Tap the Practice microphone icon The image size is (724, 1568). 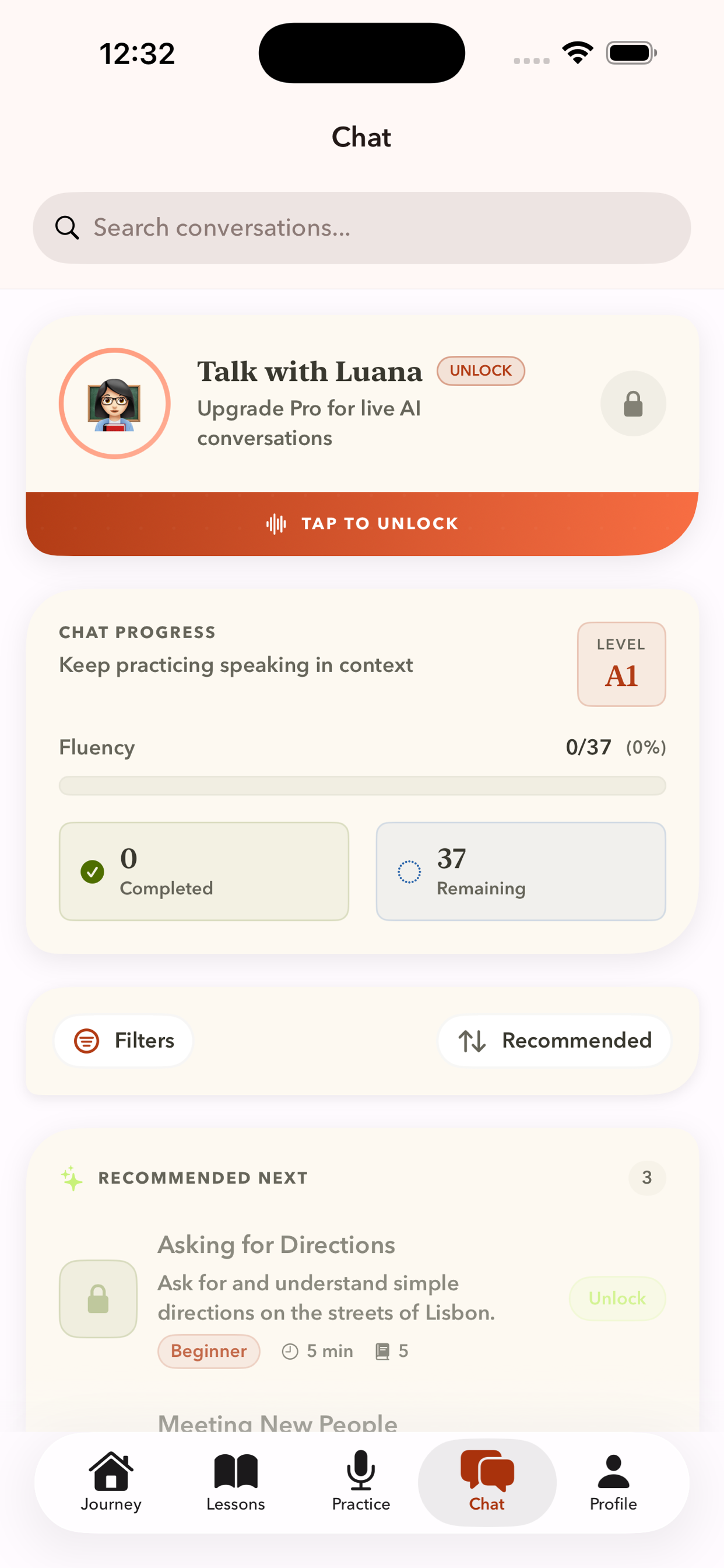click(361, 1478)
